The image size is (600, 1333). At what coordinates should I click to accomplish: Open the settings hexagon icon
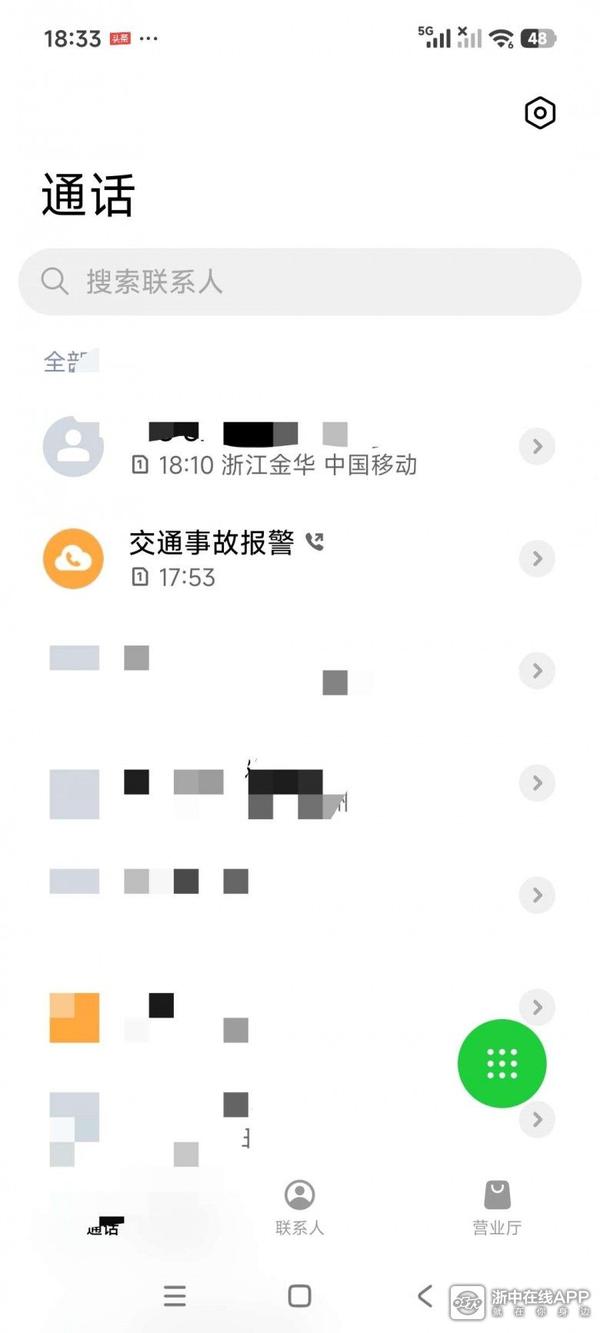540,113
